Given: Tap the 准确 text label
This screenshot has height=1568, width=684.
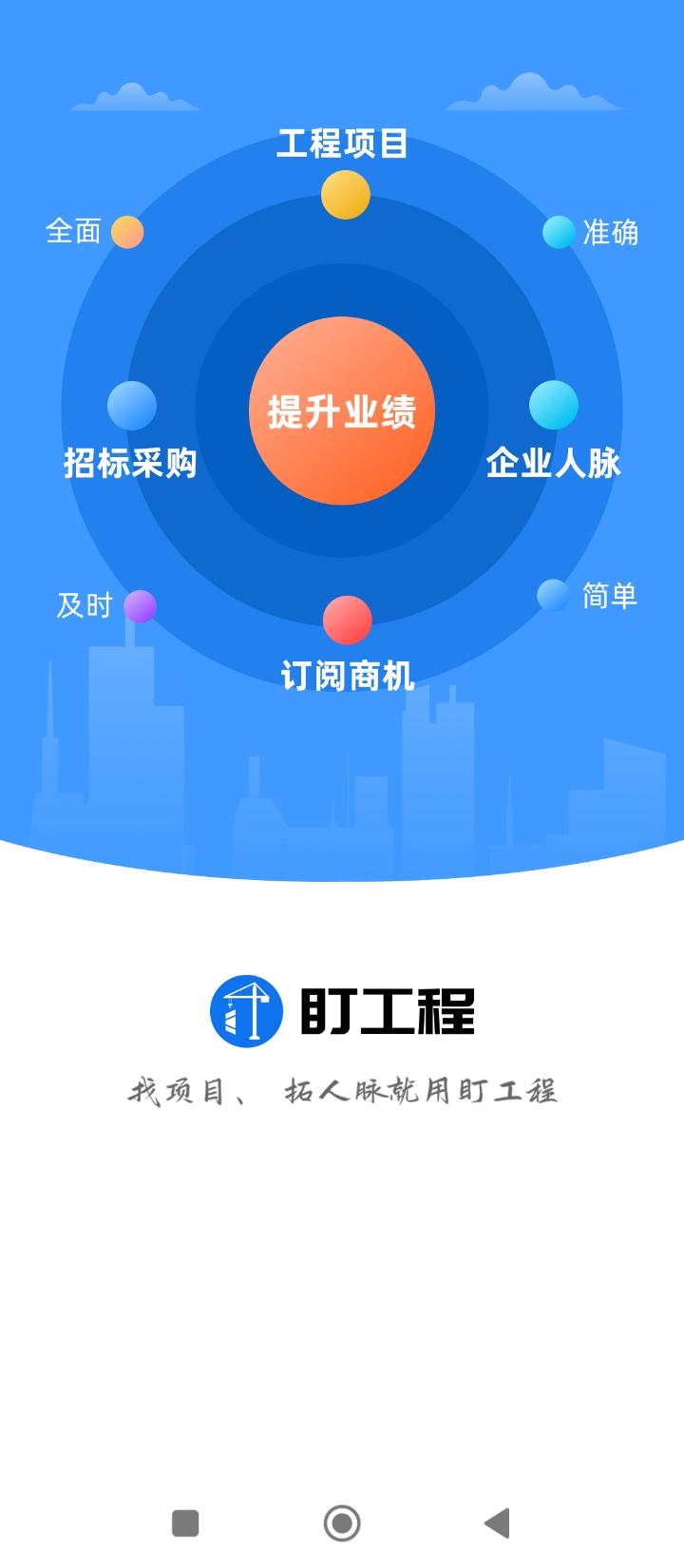Looking at the screenshot, I should (613, 233).
